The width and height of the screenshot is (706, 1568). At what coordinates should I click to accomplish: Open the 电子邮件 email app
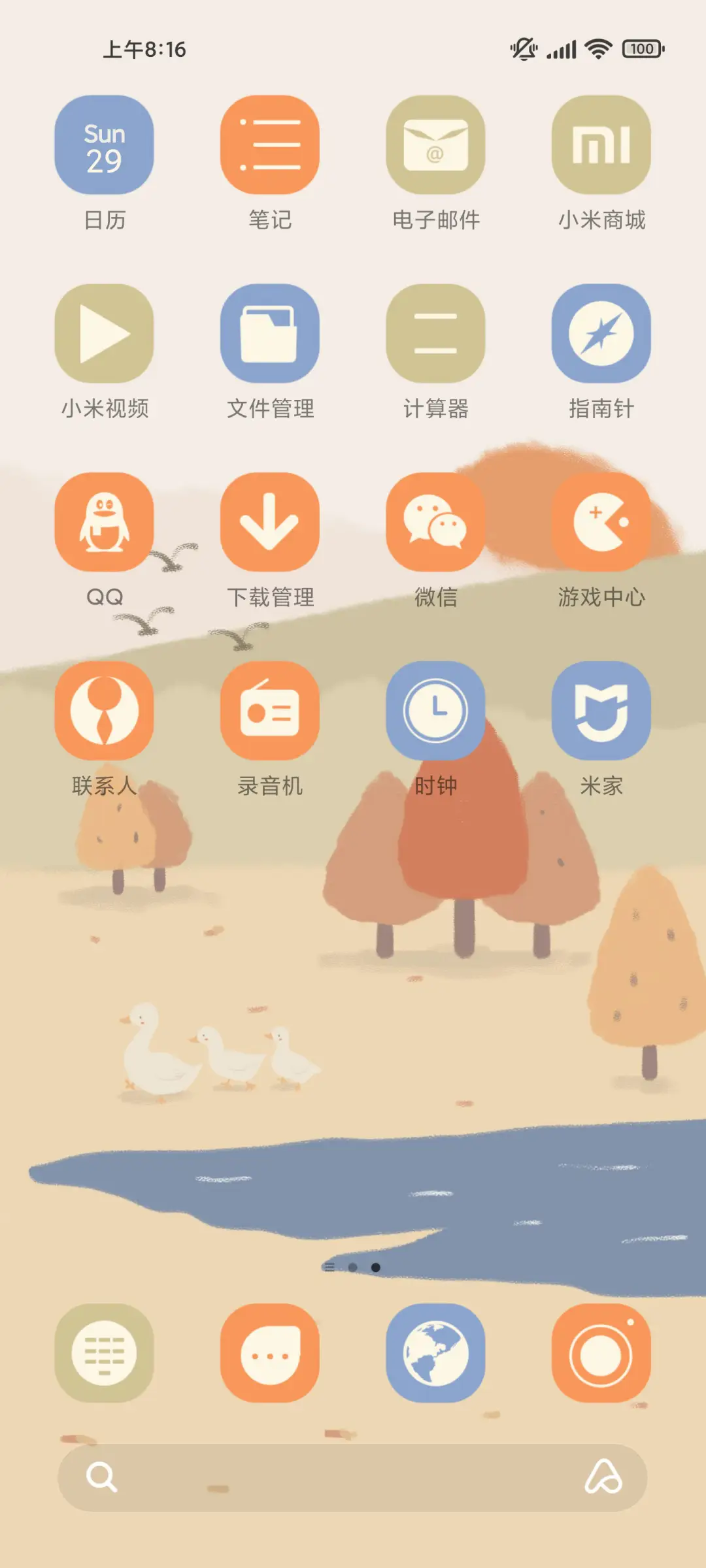tap(435, 144)
